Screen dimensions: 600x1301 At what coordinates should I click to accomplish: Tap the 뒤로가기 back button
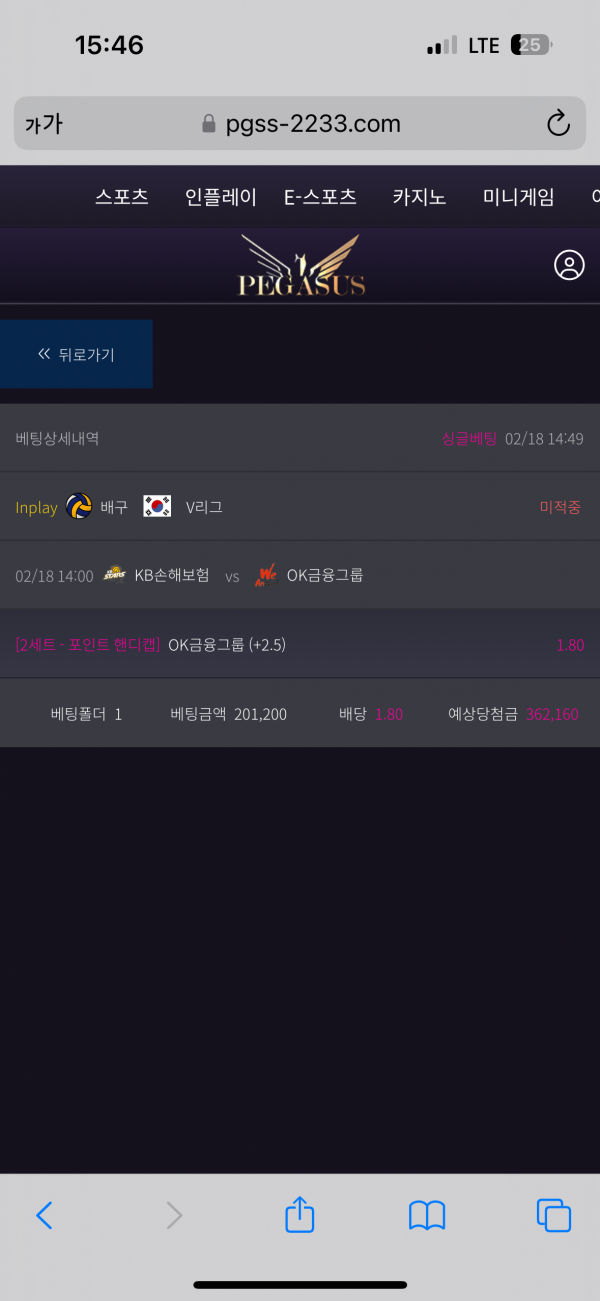[x=76, y=354]
